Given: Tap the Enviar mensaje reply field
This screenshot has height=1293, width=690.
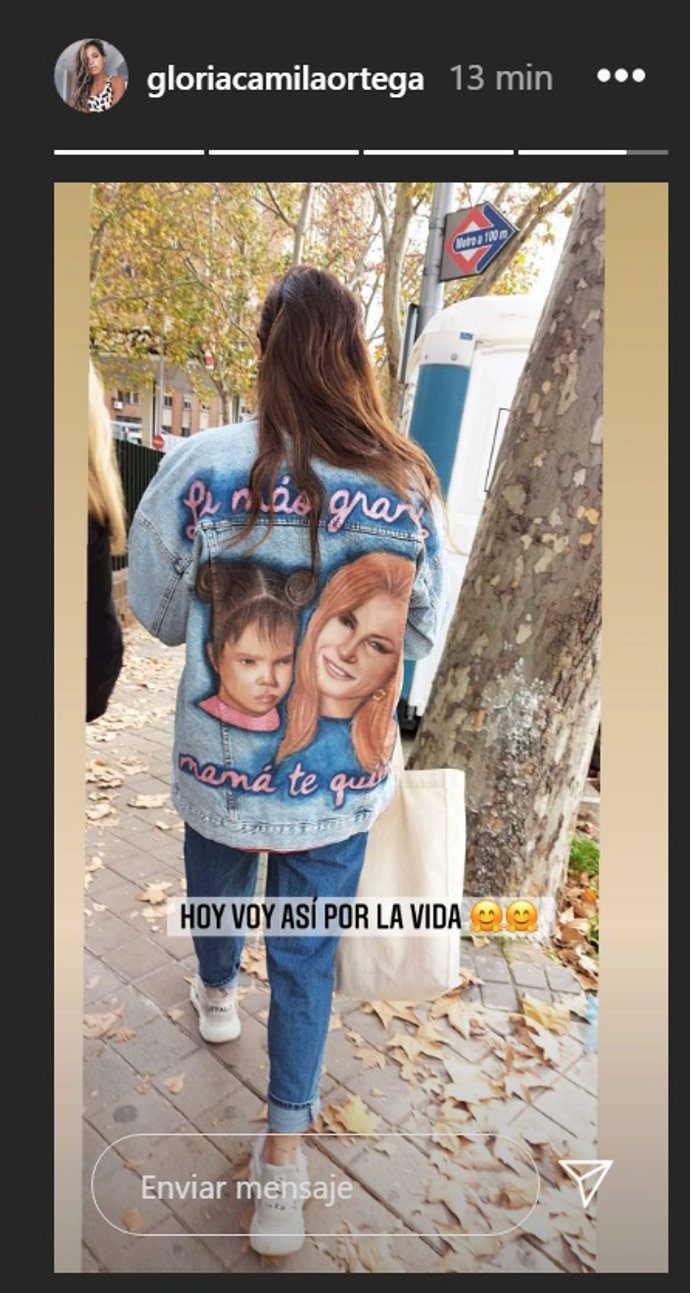Looking at the screenshot, I should point(315,1186).
